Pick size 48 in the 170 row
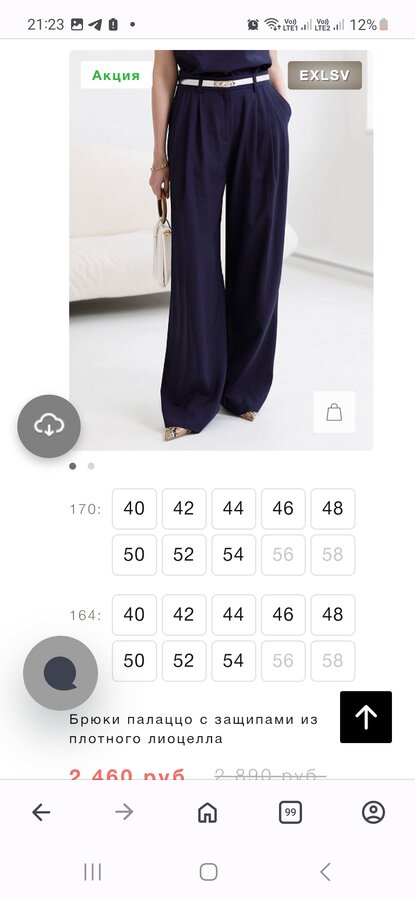The width and height of the screenshot is (415, 900). 333,509
